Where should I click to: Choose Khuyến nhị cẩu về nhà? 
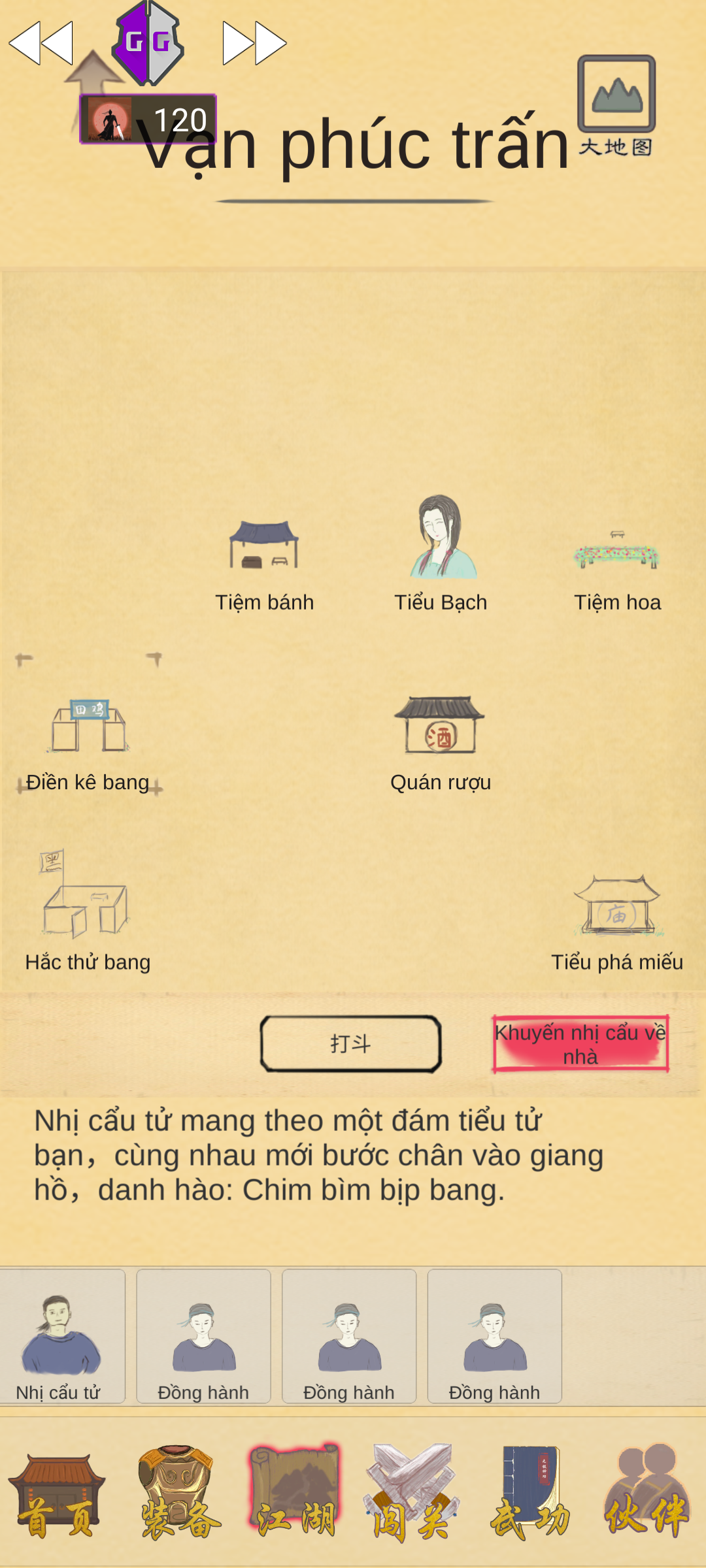coord(580,1043)
